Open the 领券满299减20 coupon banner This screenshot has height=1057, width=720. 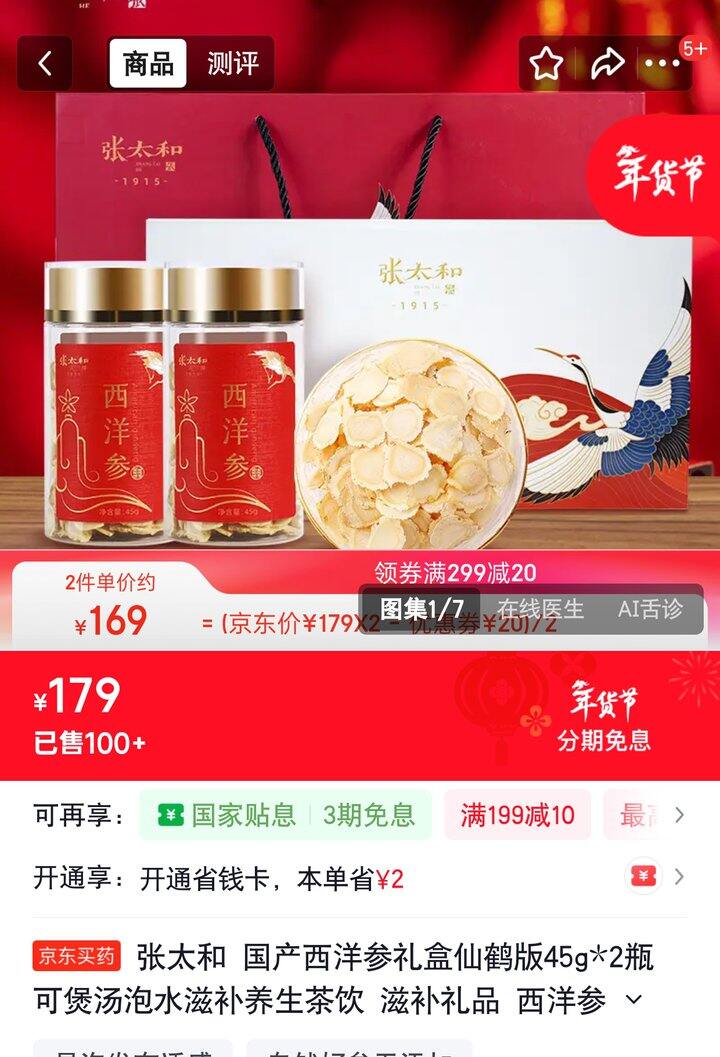[455, 573]
